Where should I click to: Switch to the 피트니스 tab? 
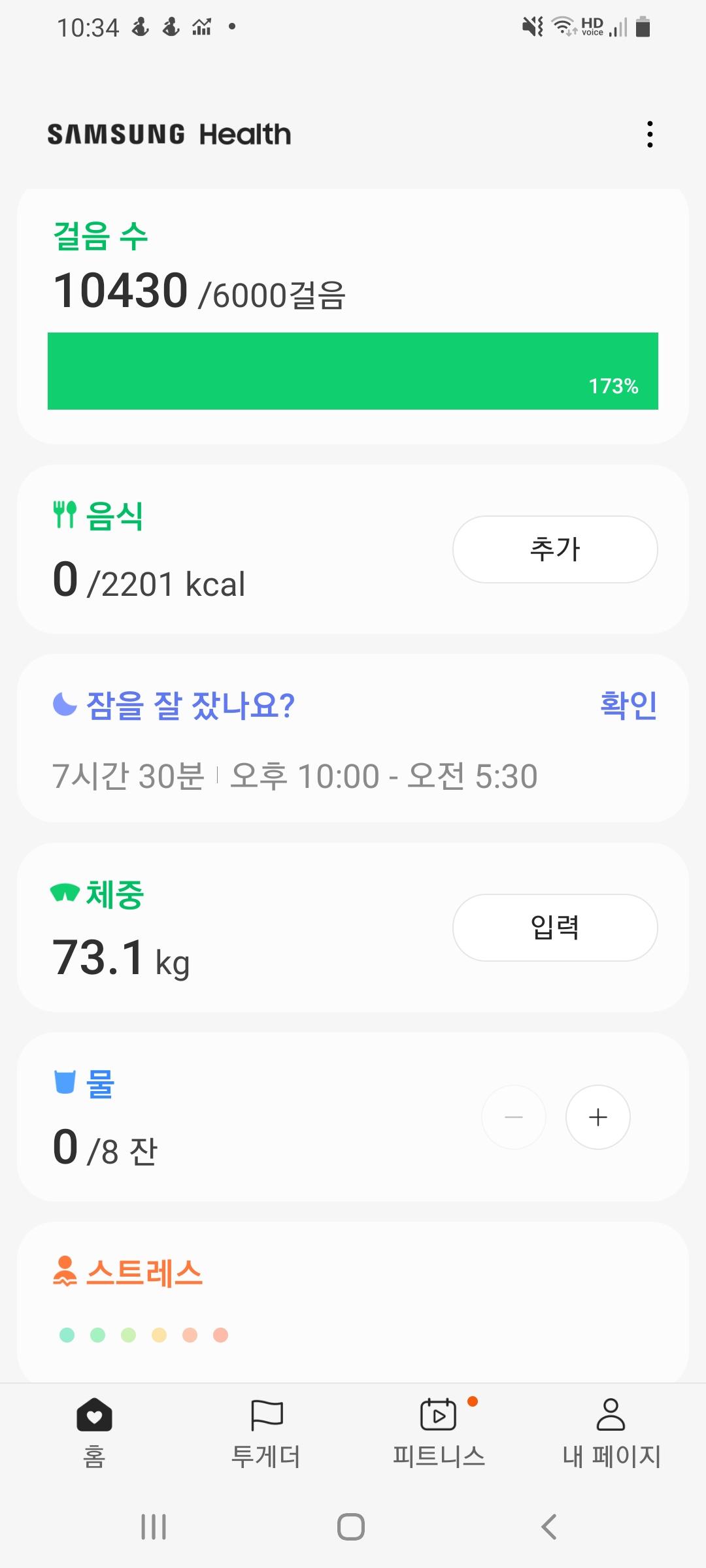tap(439, 1431)
